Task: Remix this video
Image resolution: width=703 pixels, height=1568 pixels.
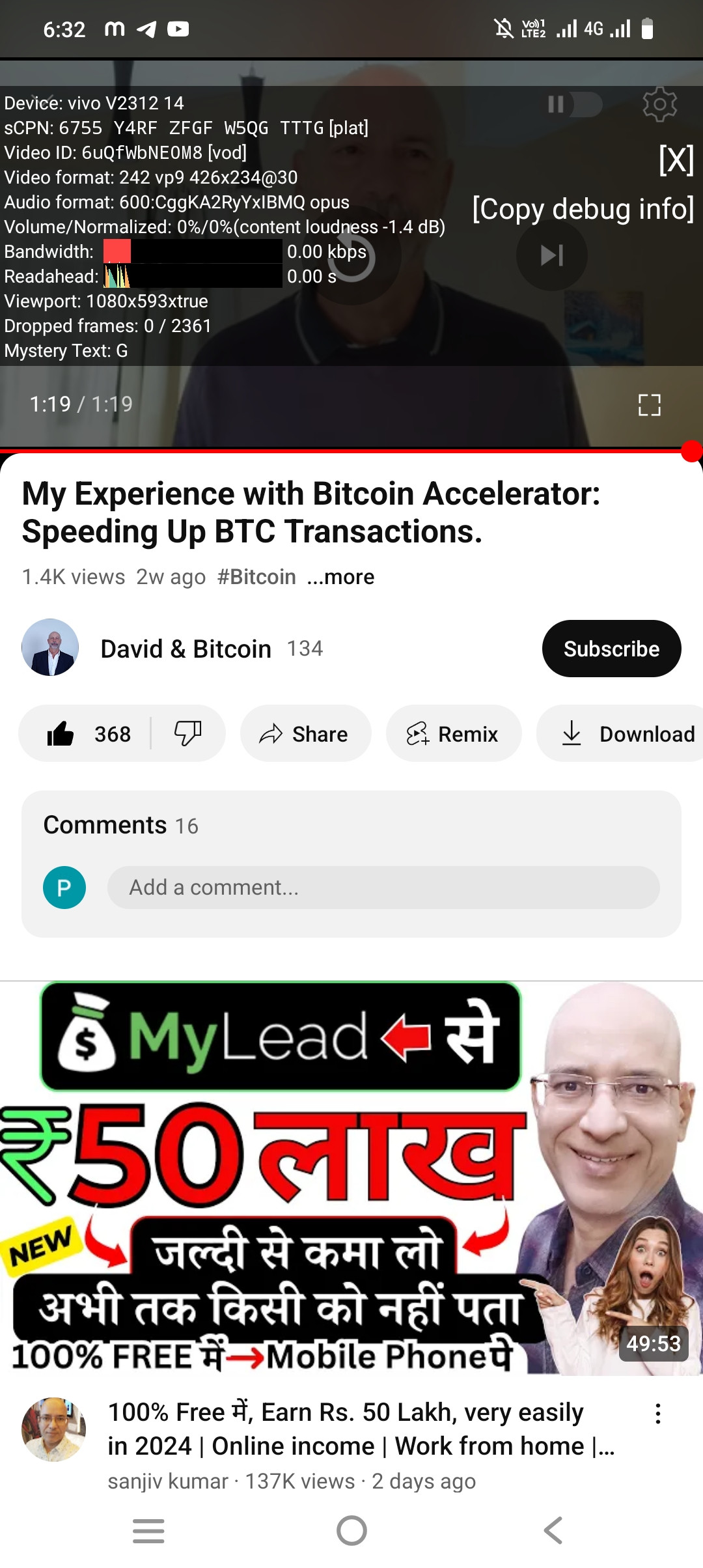Action: click(x=453, y=734)
